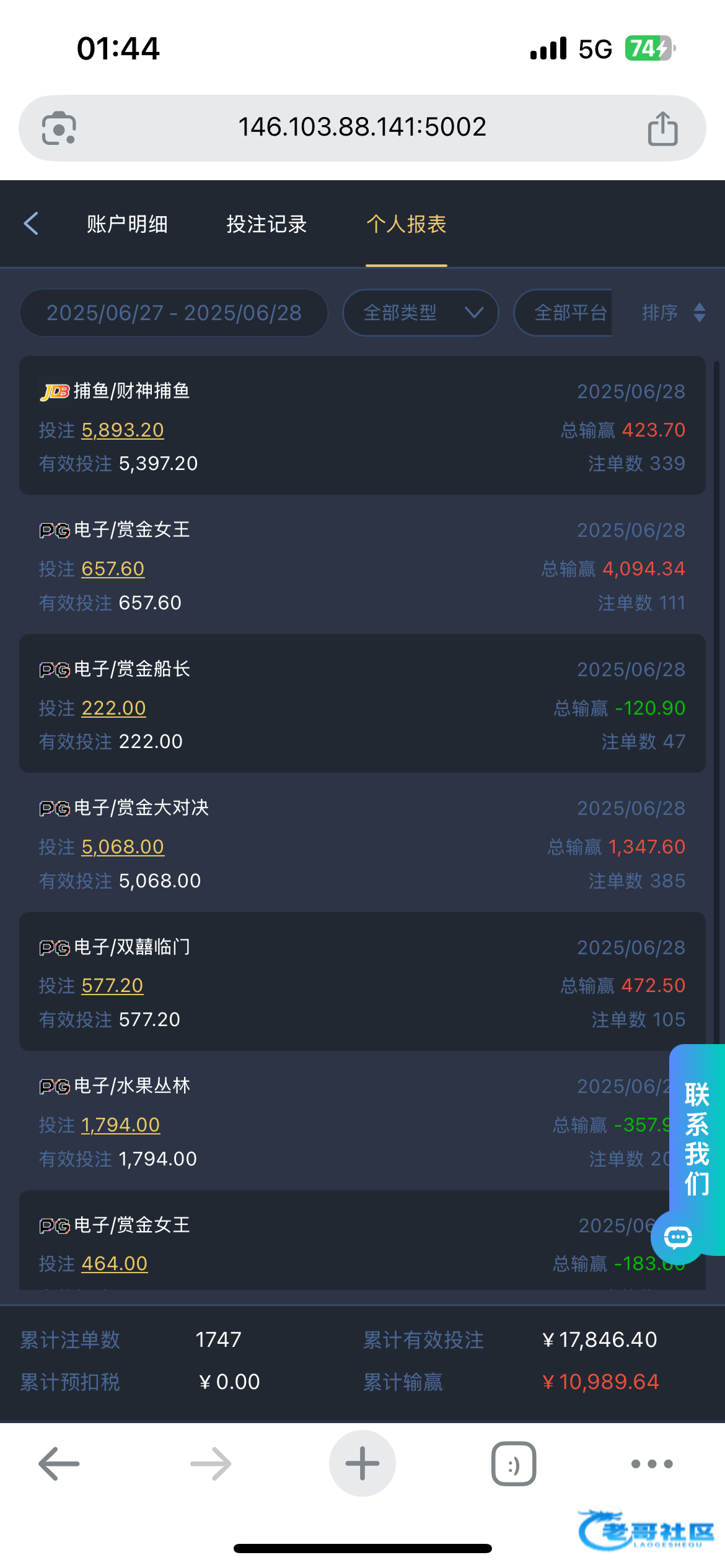Expand the 全部类型 dropdown
This screenshot has height=1568, width=725.
pos(421,313)
